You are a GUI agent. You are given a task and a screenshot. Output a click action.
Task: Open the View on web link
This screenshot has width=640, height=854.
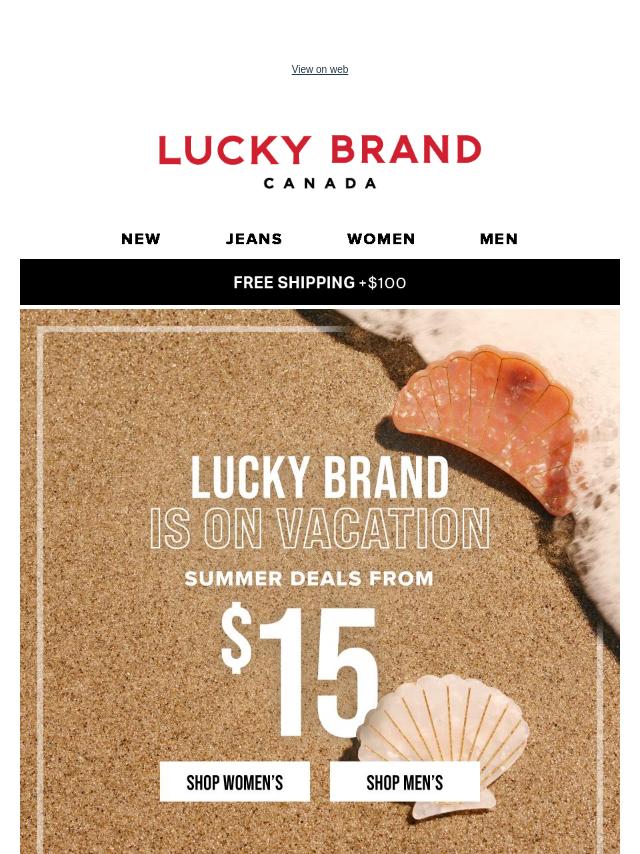click(x=319, y=69)
